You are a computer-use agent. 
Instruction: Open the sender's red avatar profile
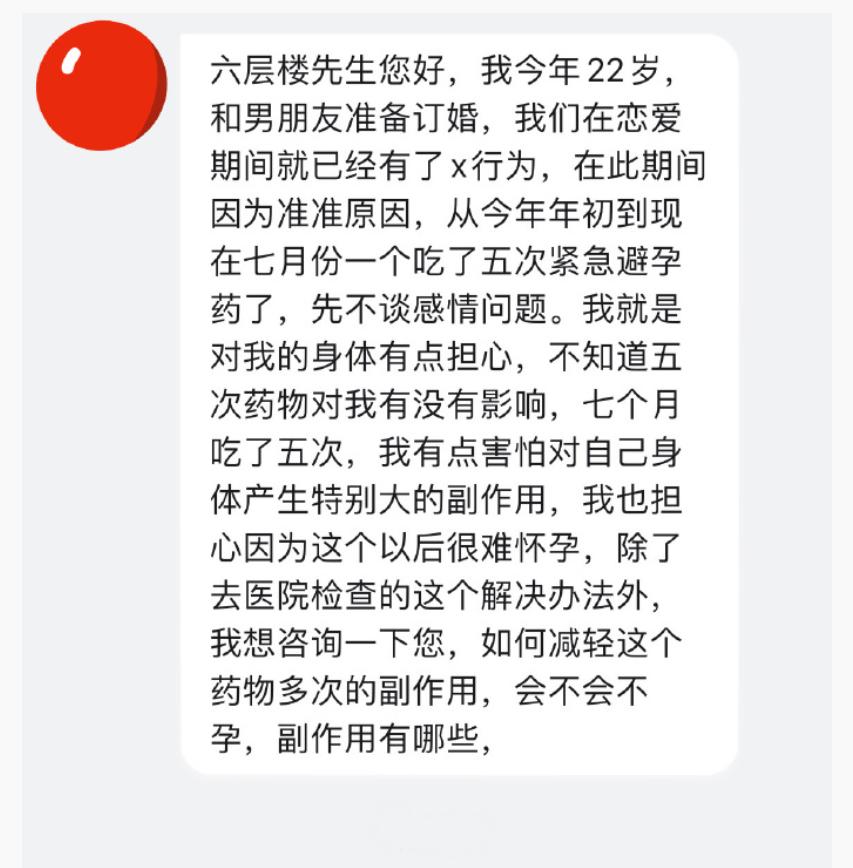[x=101, y=86]
